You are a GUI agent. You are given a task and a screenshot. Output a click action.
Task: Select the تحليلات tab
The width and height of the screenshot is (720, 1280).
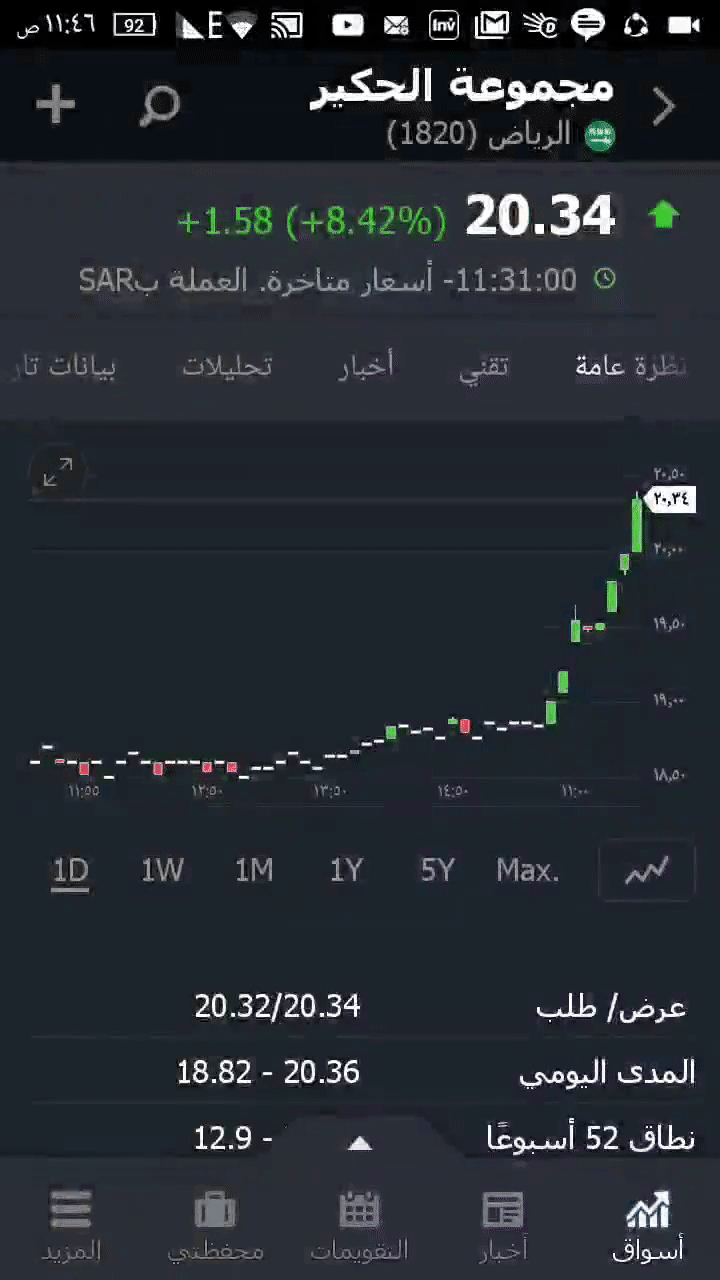[227, 367]
